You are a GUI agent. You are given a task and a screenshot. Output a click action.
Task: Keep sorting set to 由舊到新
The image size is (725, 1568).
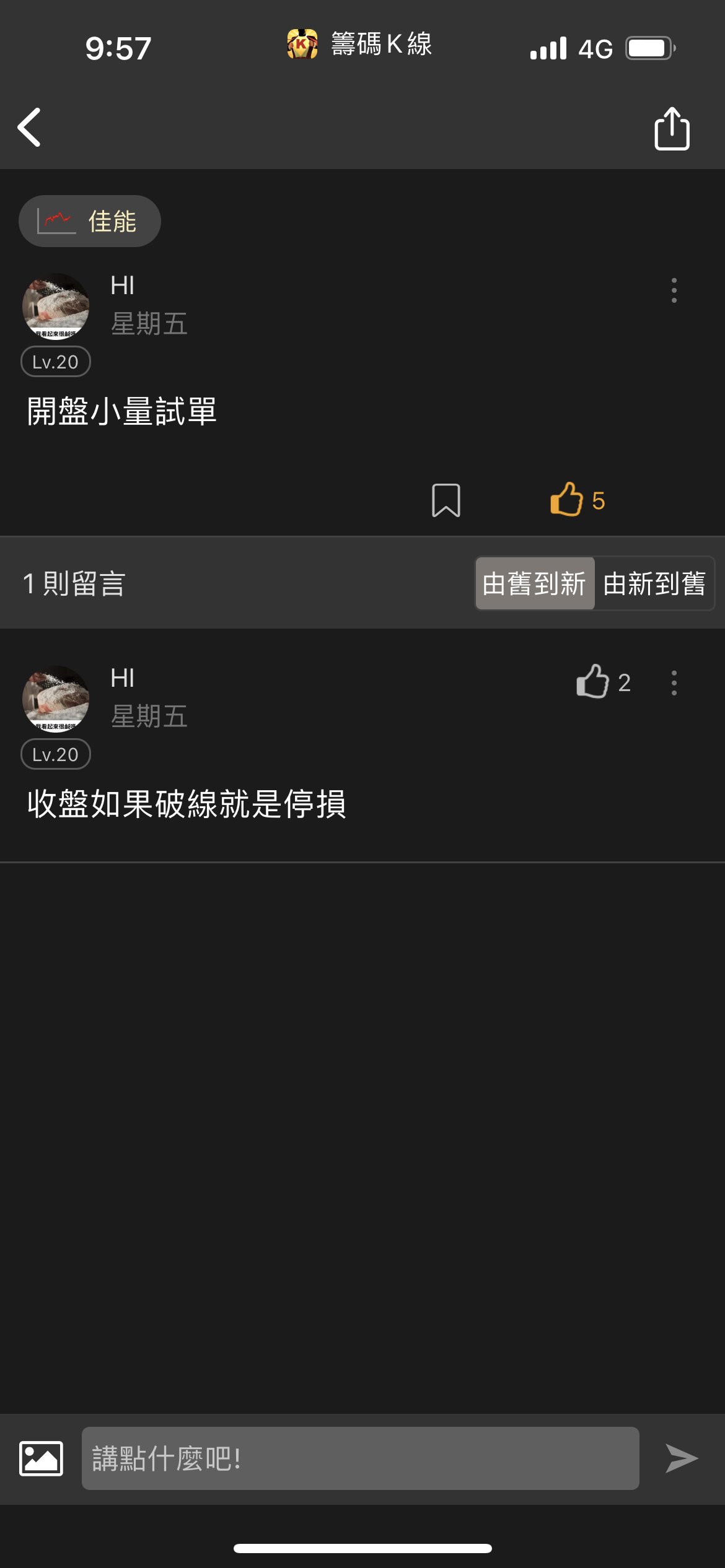[x=534, y=583]
